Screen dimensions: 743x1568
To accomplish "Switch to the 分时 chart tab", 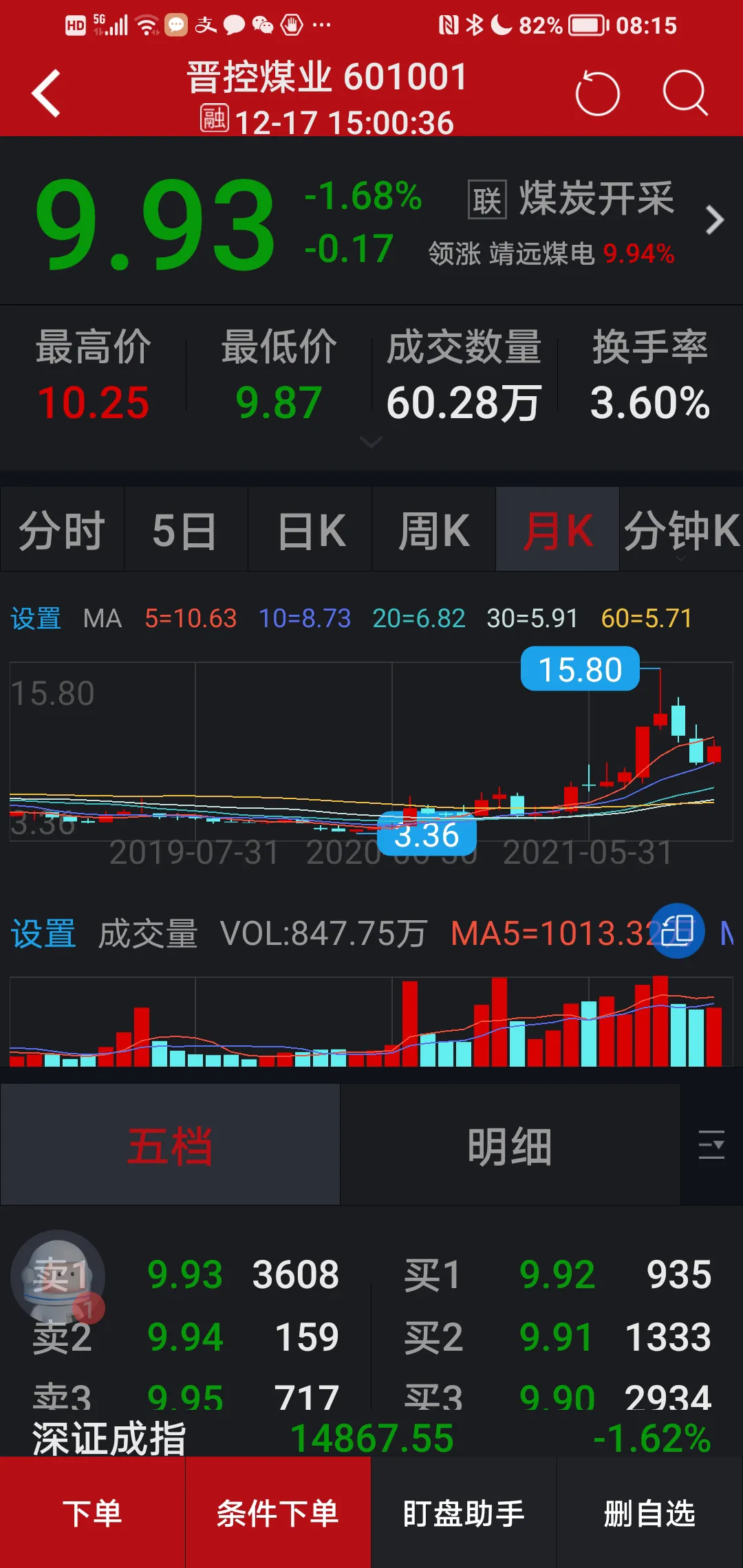I will 62,530.
